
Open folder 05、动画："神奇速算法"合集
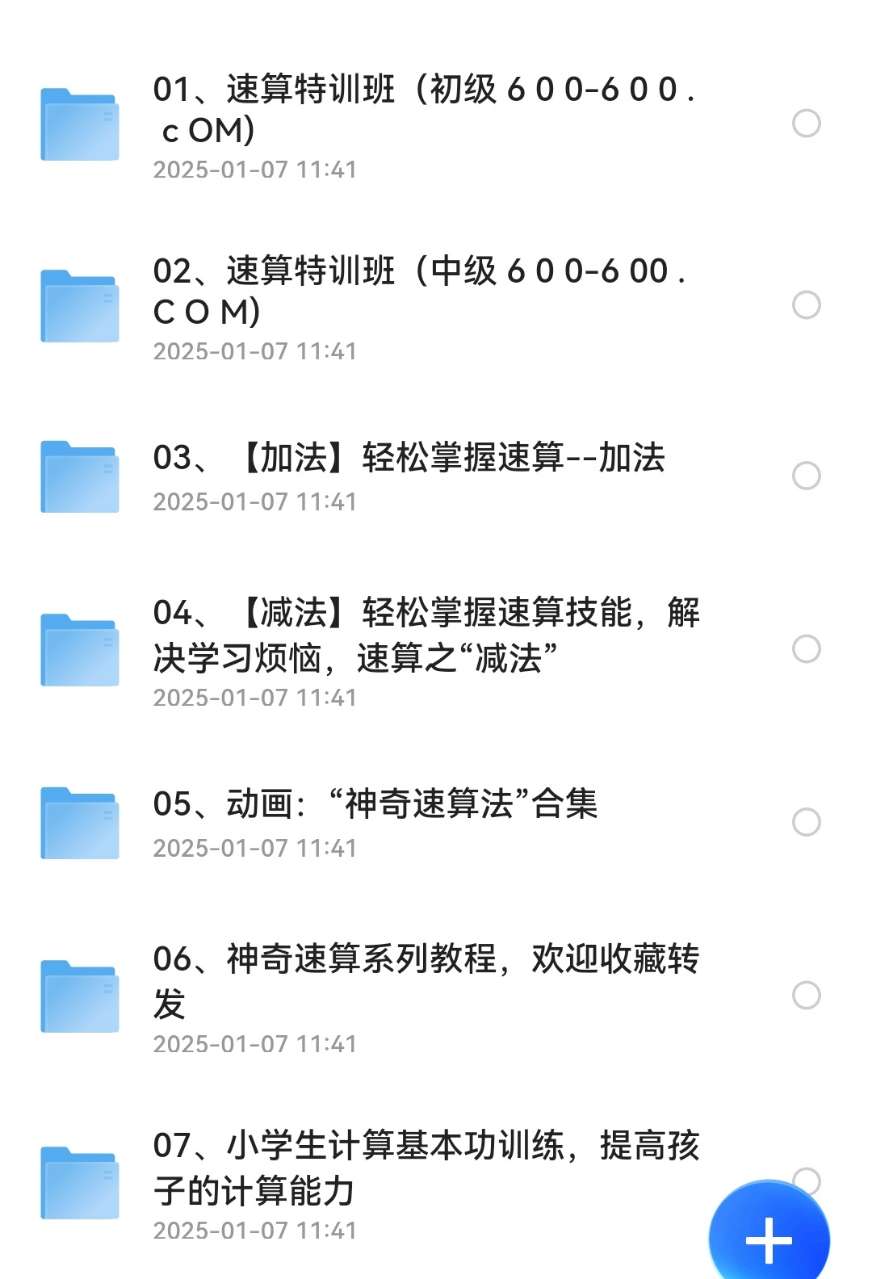pyautogui.click(x=375, y=805)
